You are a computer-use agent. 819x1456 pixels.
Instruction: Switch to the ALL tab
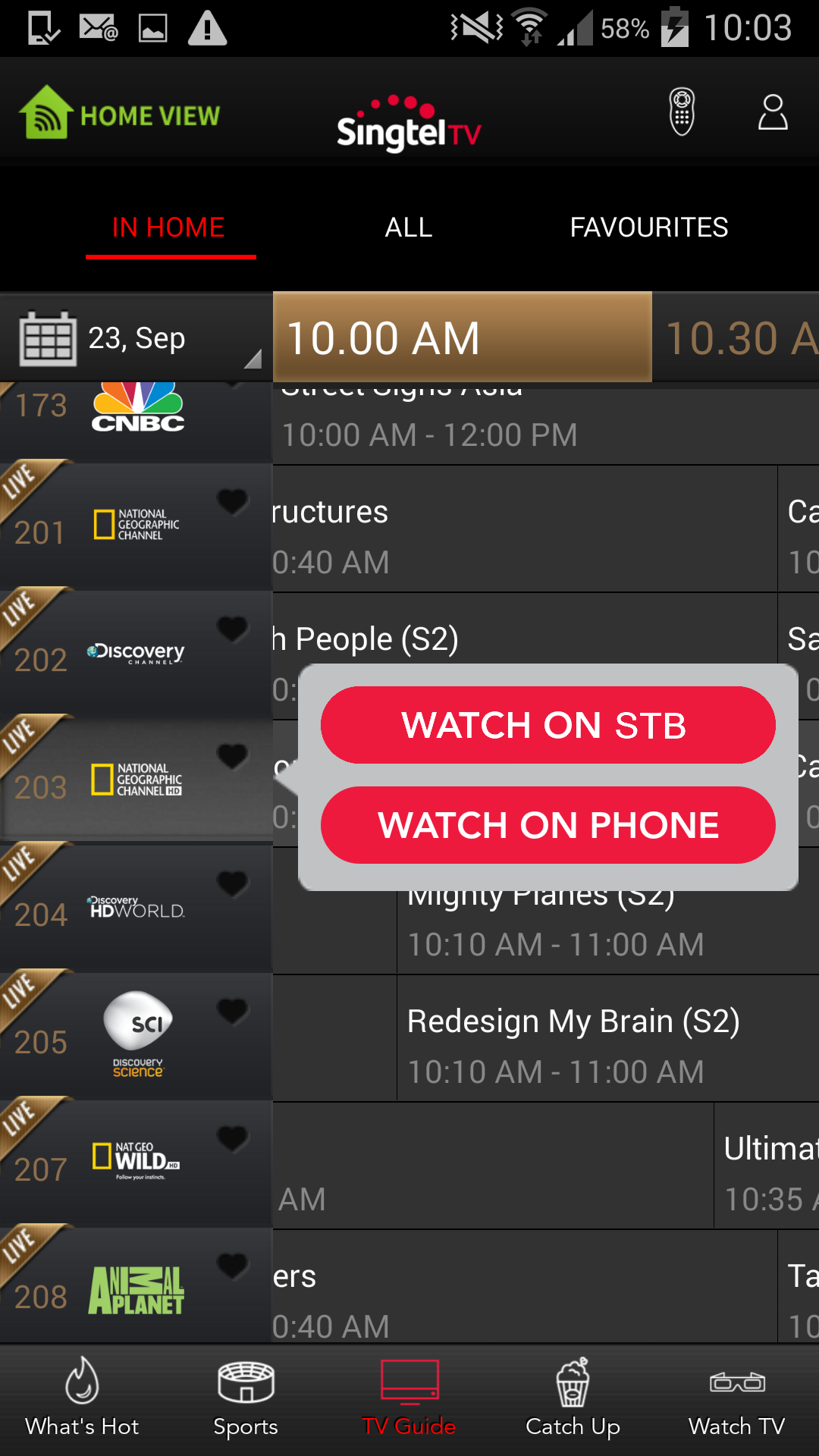(x=409, y=227)
